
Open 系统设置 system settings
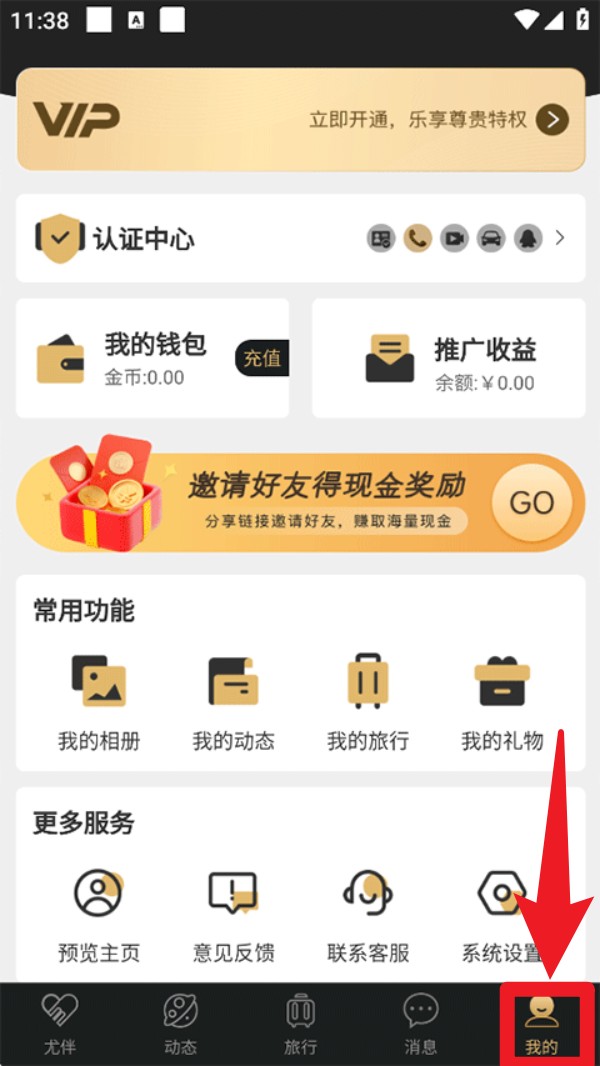pos(501,913)
